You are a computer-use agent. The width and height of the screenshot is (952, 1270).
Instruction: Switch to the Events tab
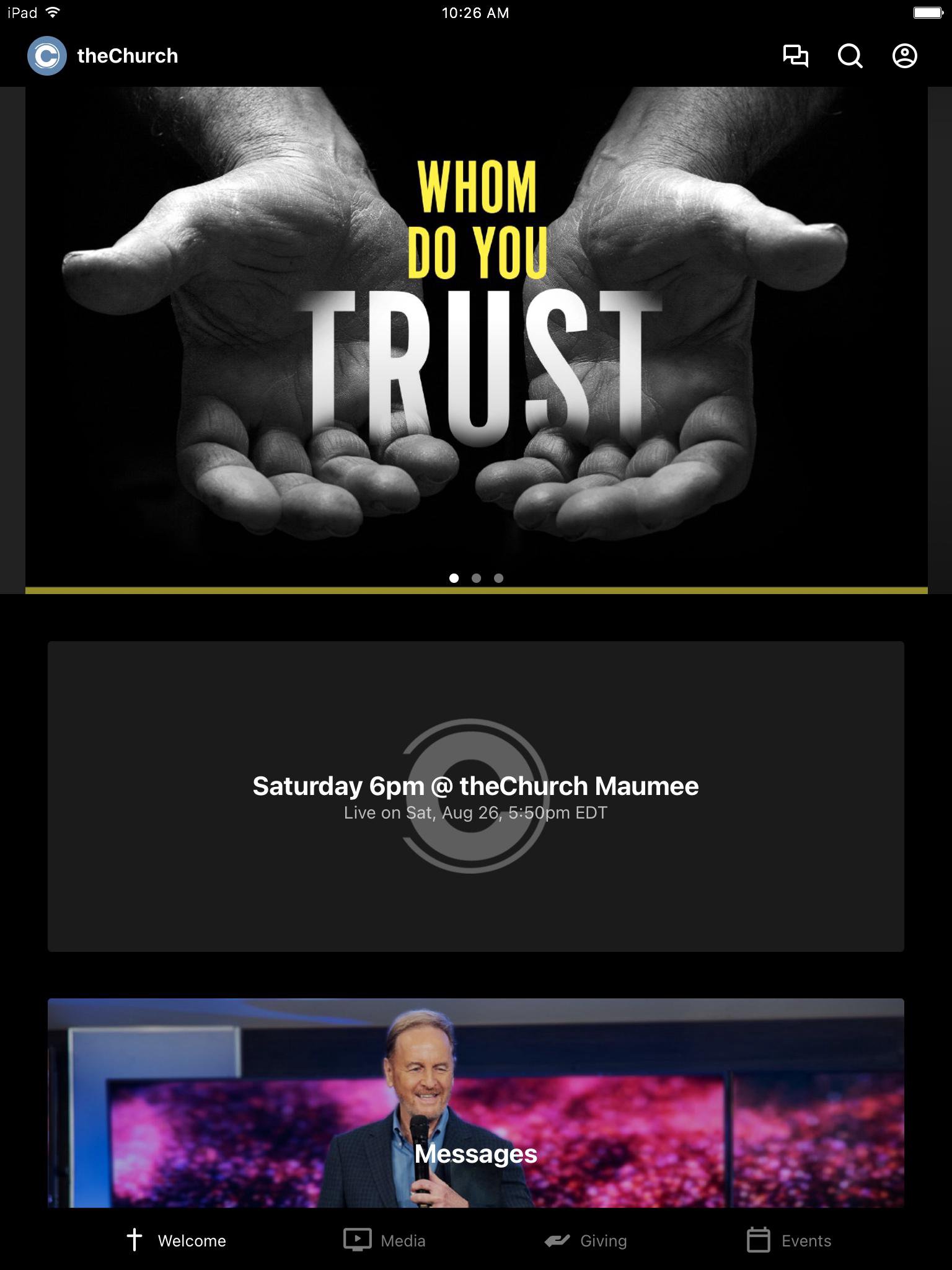click(x=789, y=1240)
